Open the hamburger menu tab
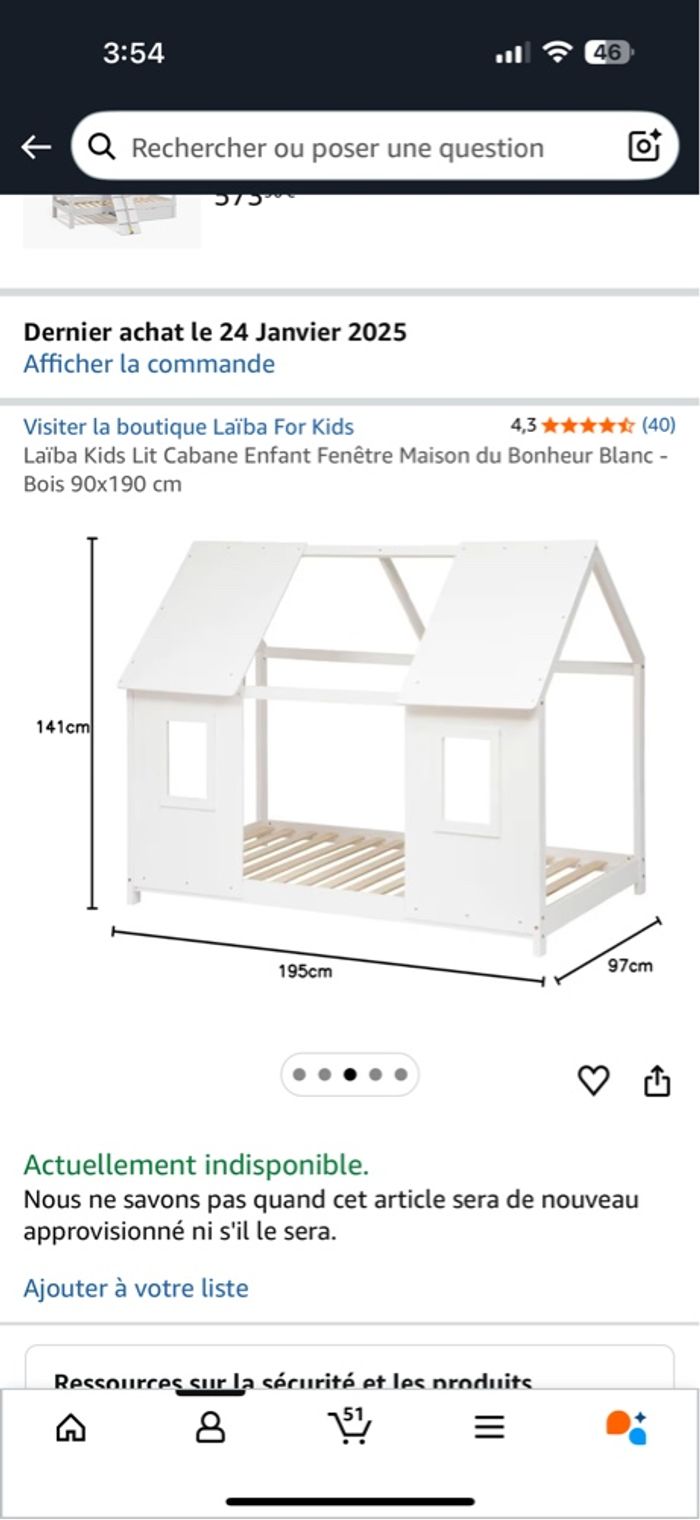This screenshot has height=1520, width=700. click(489, 1428)
